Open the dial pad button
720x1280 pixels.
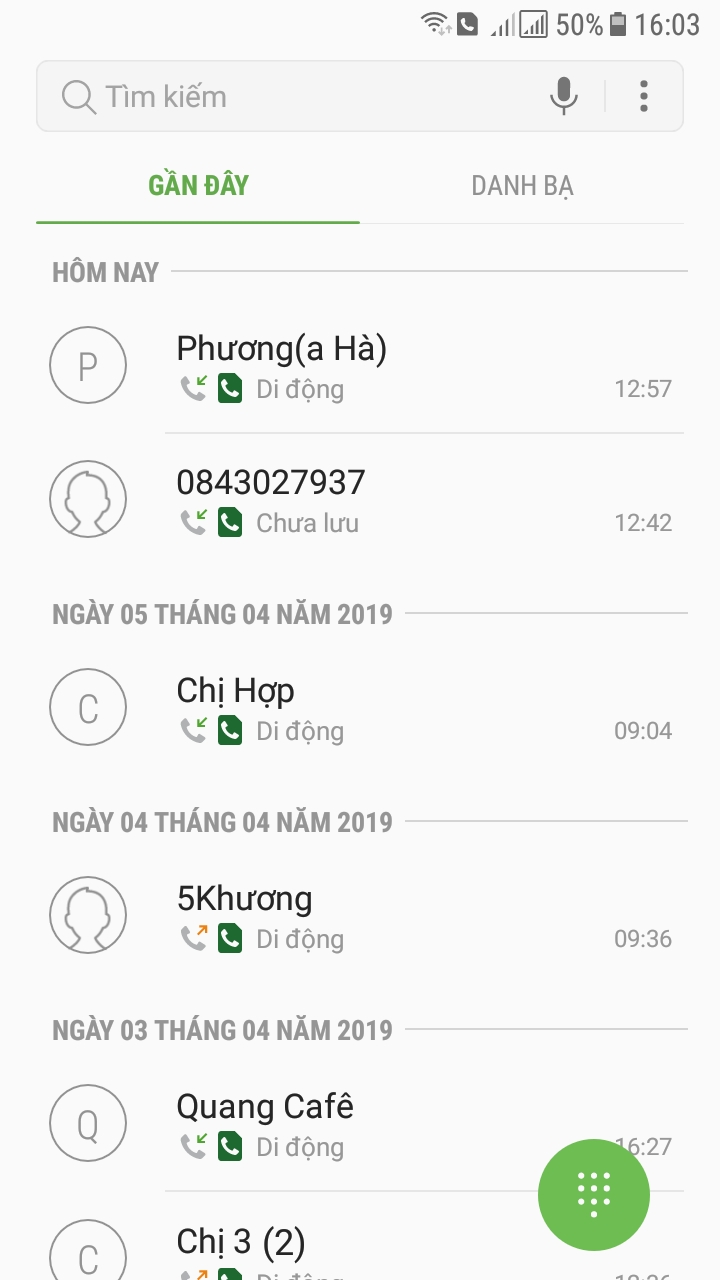(x=594, y=1194)
